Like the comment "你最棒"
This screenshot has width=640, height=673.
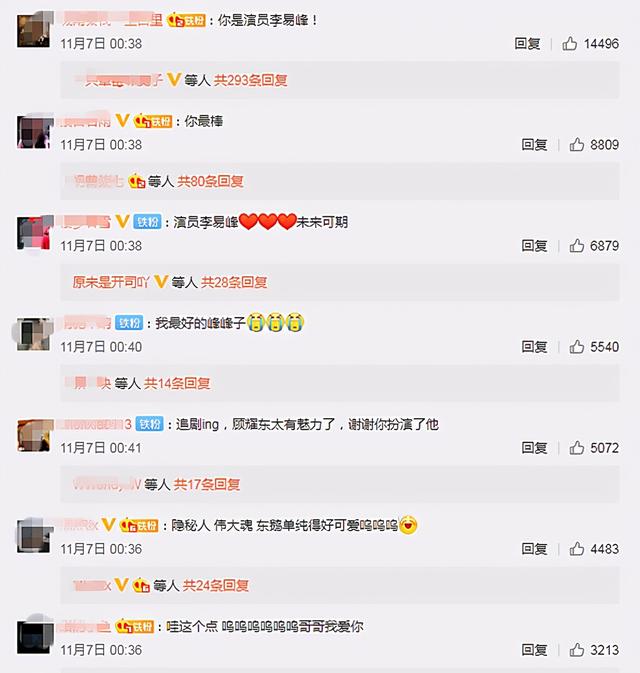click(577, 145)
